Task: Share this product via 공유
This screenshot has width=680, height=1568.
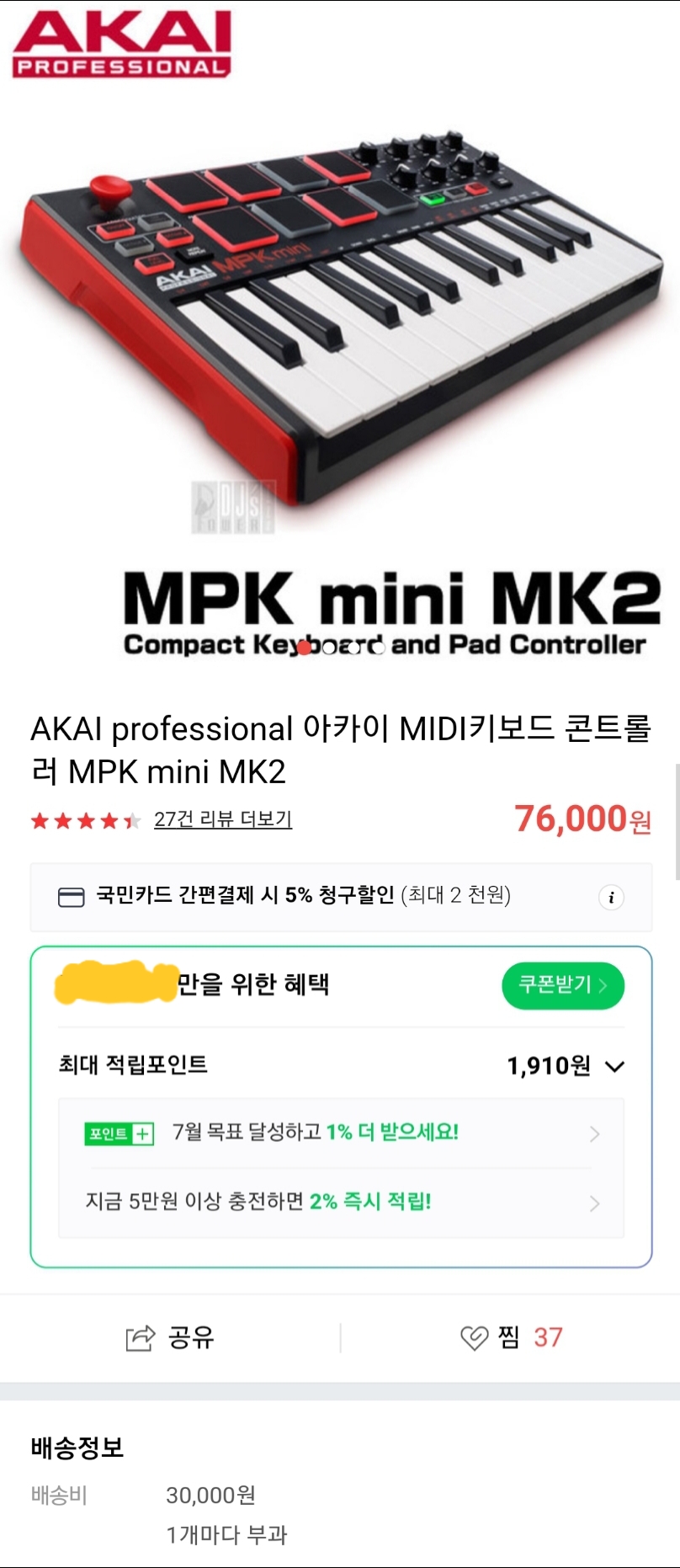Action: pyautogui.click(x=171, y=1337)
